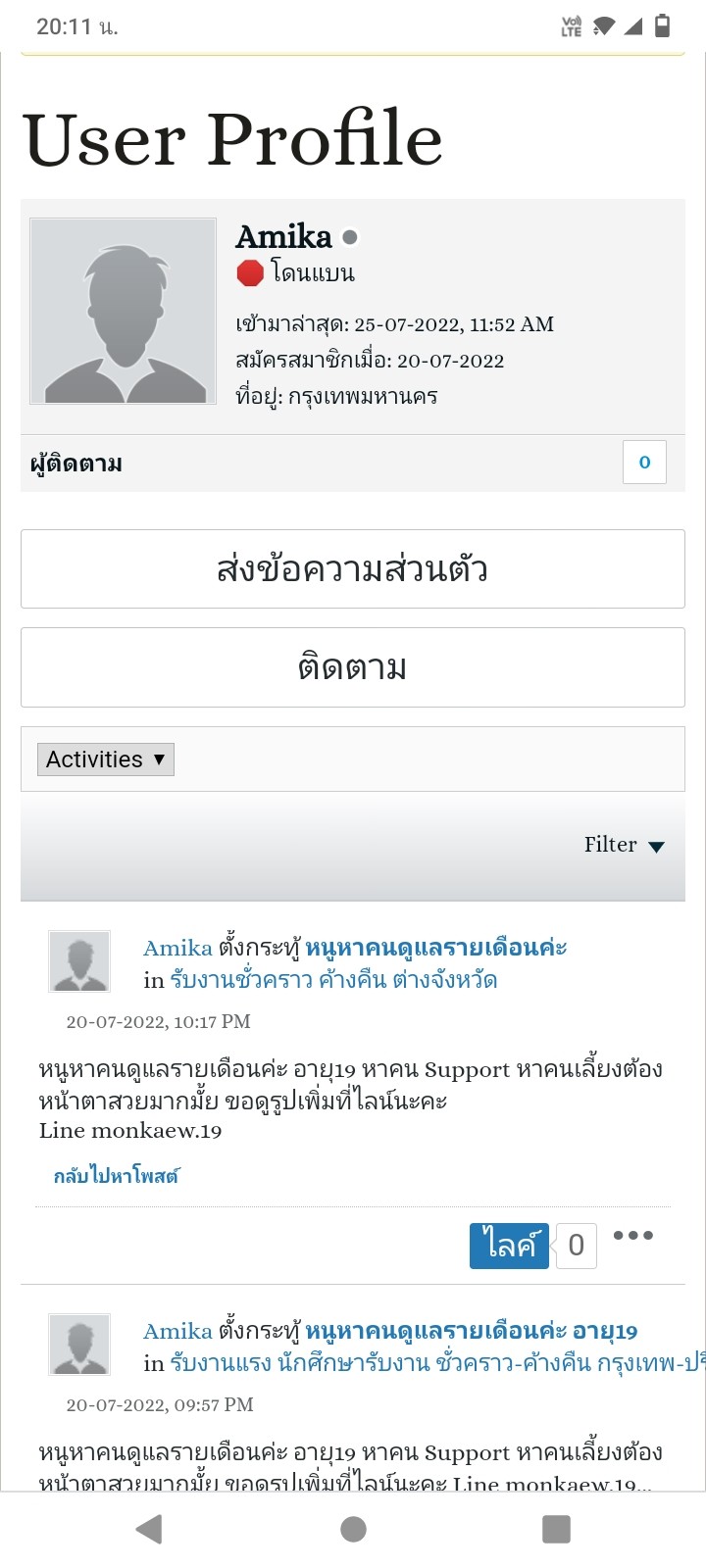Tap Amika's name in the 09:57 PM post
706x1568 pixels.
pos(177,1331)
